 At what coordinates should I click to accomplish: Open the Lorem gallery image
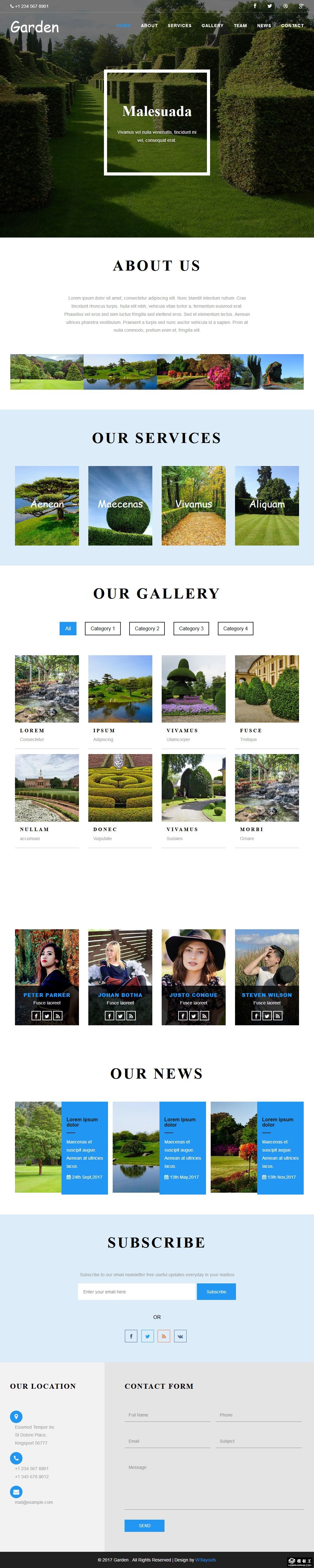[47, 688]
